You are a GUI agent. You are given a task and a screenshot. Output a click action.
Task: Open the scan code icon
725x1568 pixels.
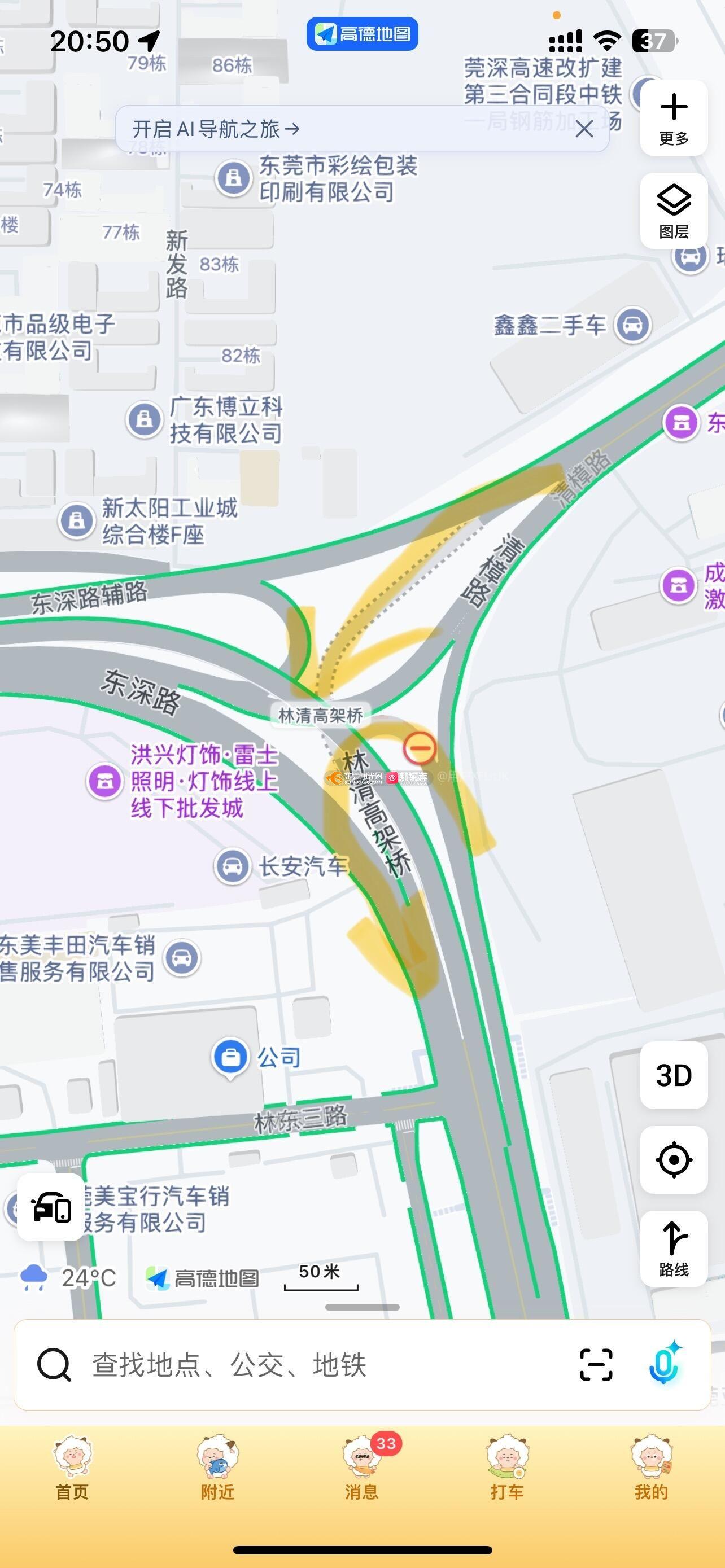click(x=595, y=1364)
